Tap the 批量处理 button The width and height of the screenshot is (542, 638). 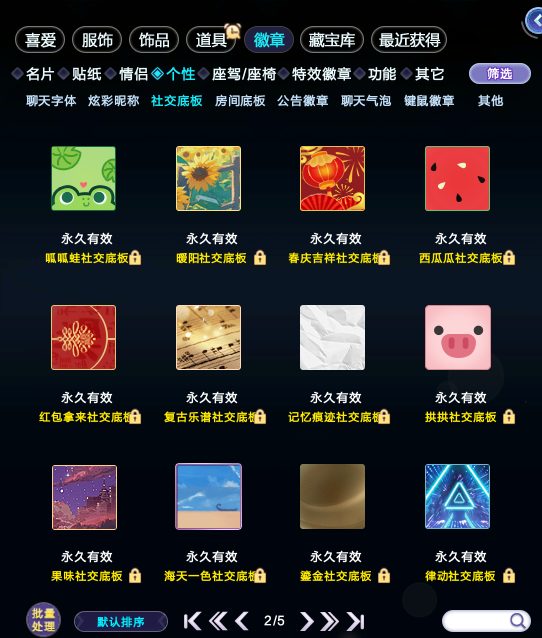point(44,620)
